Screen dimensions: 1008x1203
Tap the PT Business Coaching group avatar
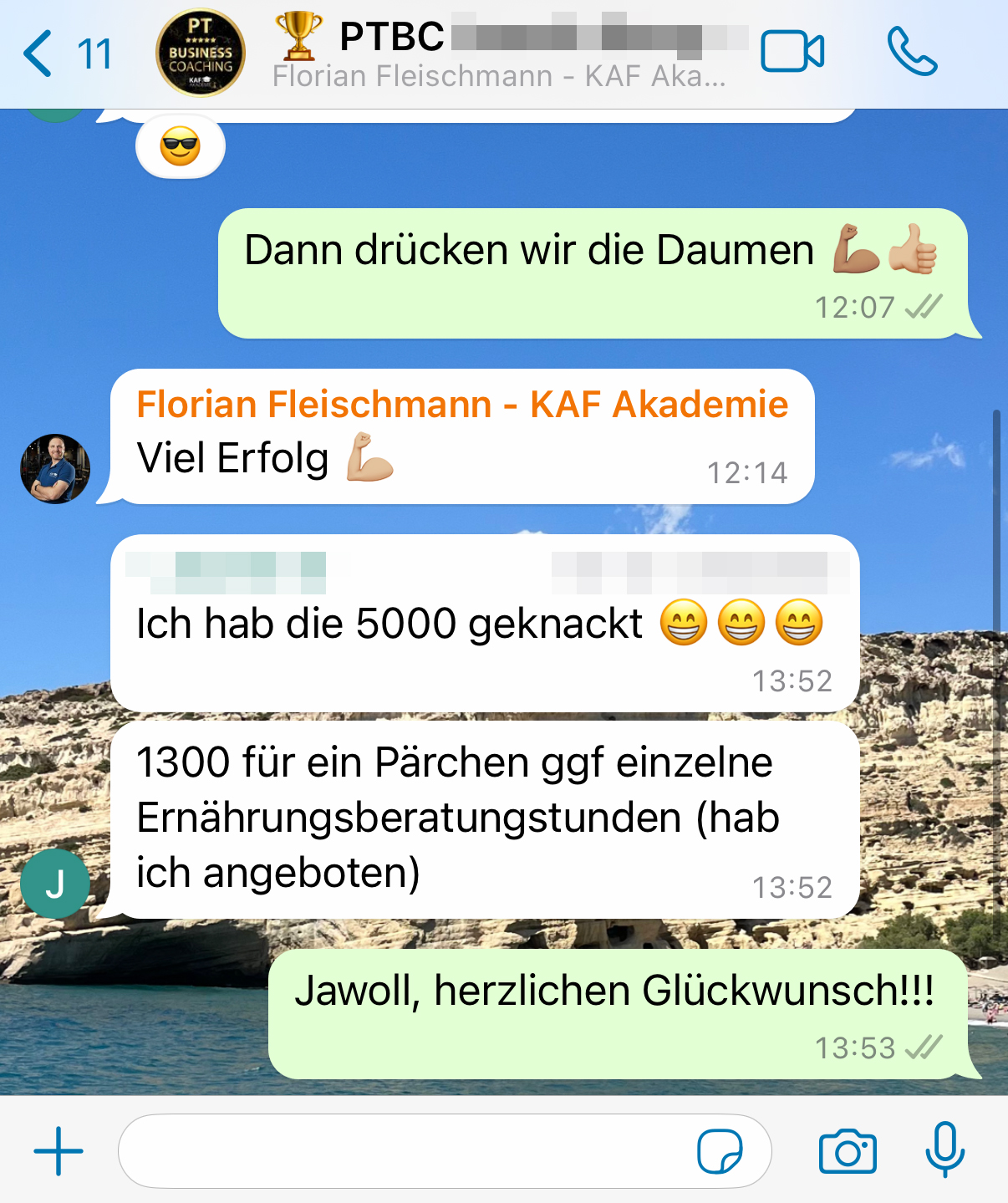(x=201, y=54)
